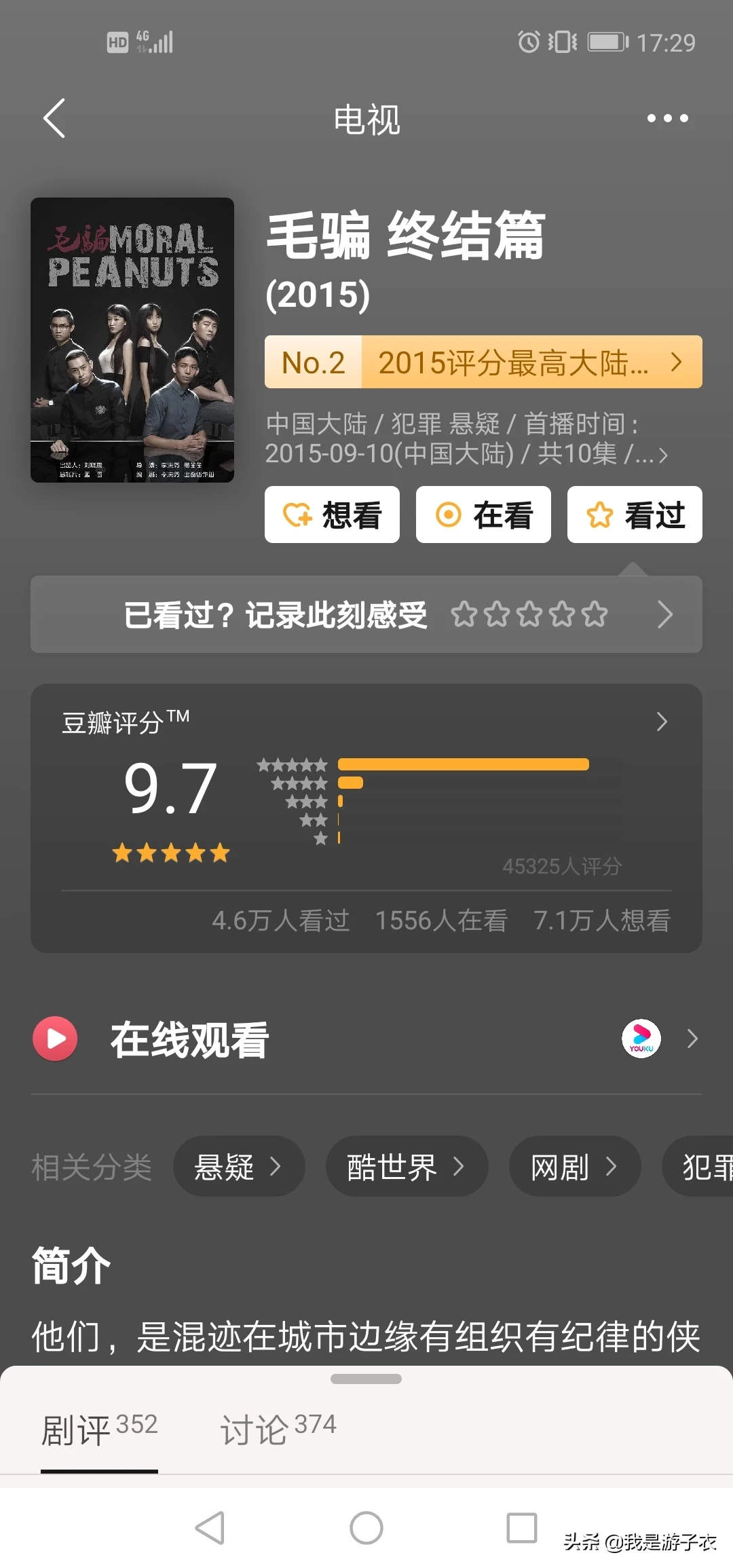This screenshot has width=733, height=1568.
Task: Open the 已看过？记录此刻感受 rating bar
Action: coord(366,614)
